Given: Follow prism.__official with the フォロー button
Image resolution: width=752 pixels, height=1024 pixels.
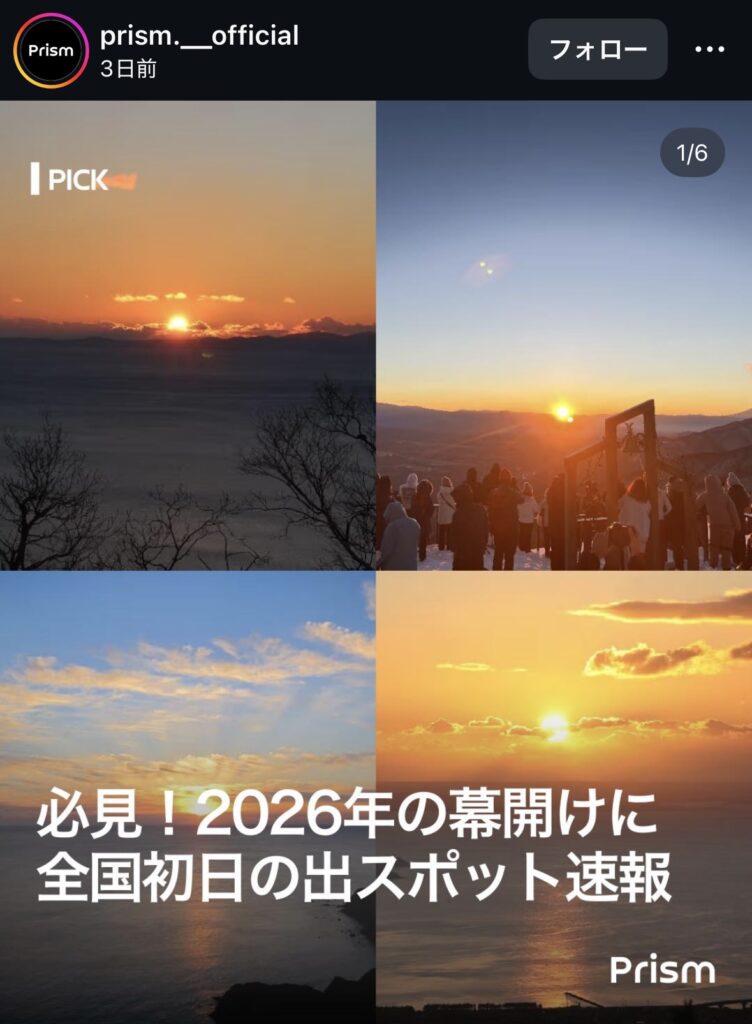Looking at the screenshot, I should (597, 49).
